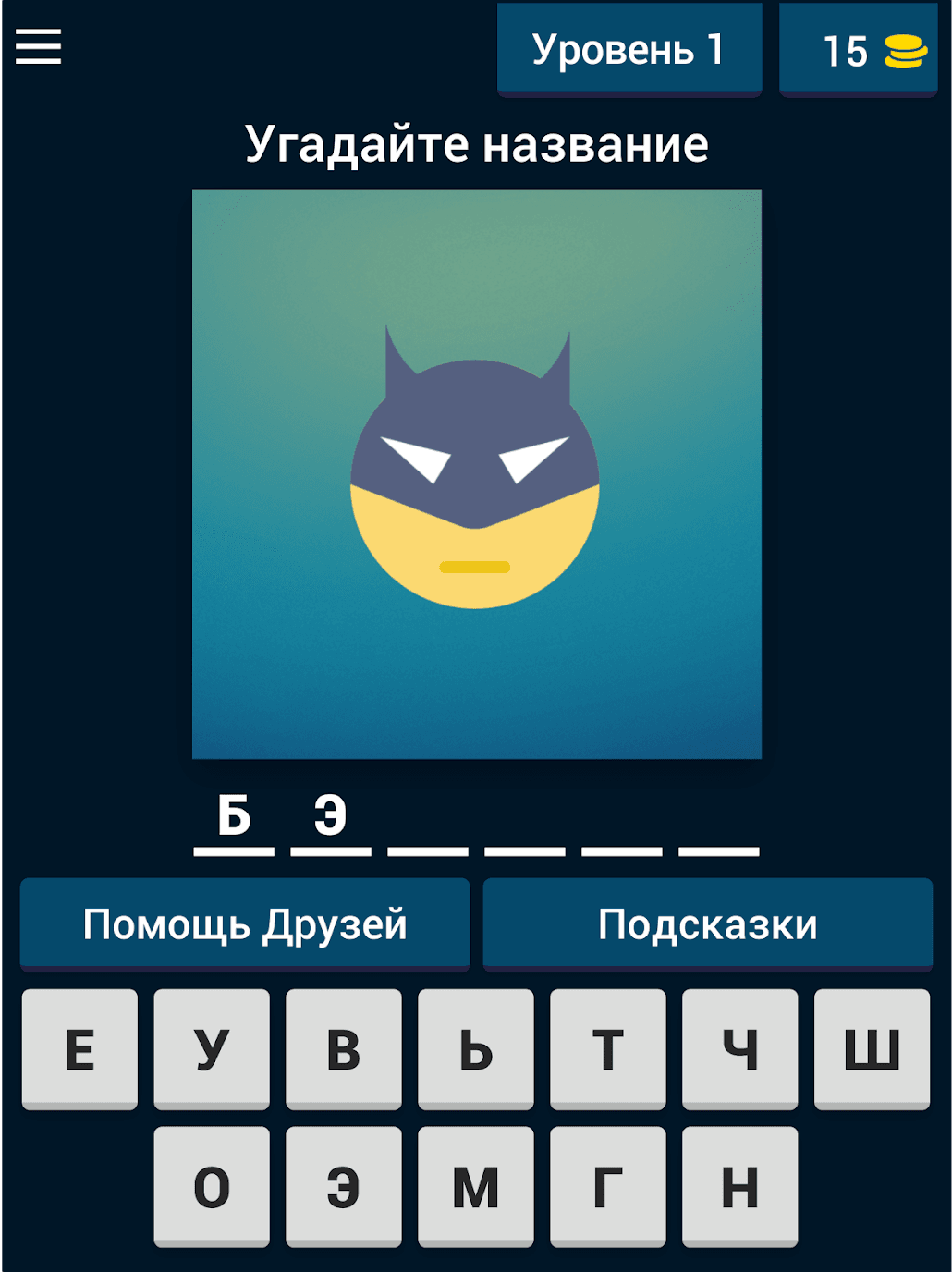The width and height of the screenshot is (952, 1272).
Task: Tap letter Ч tile
Action: click(x=740, y=1049)
